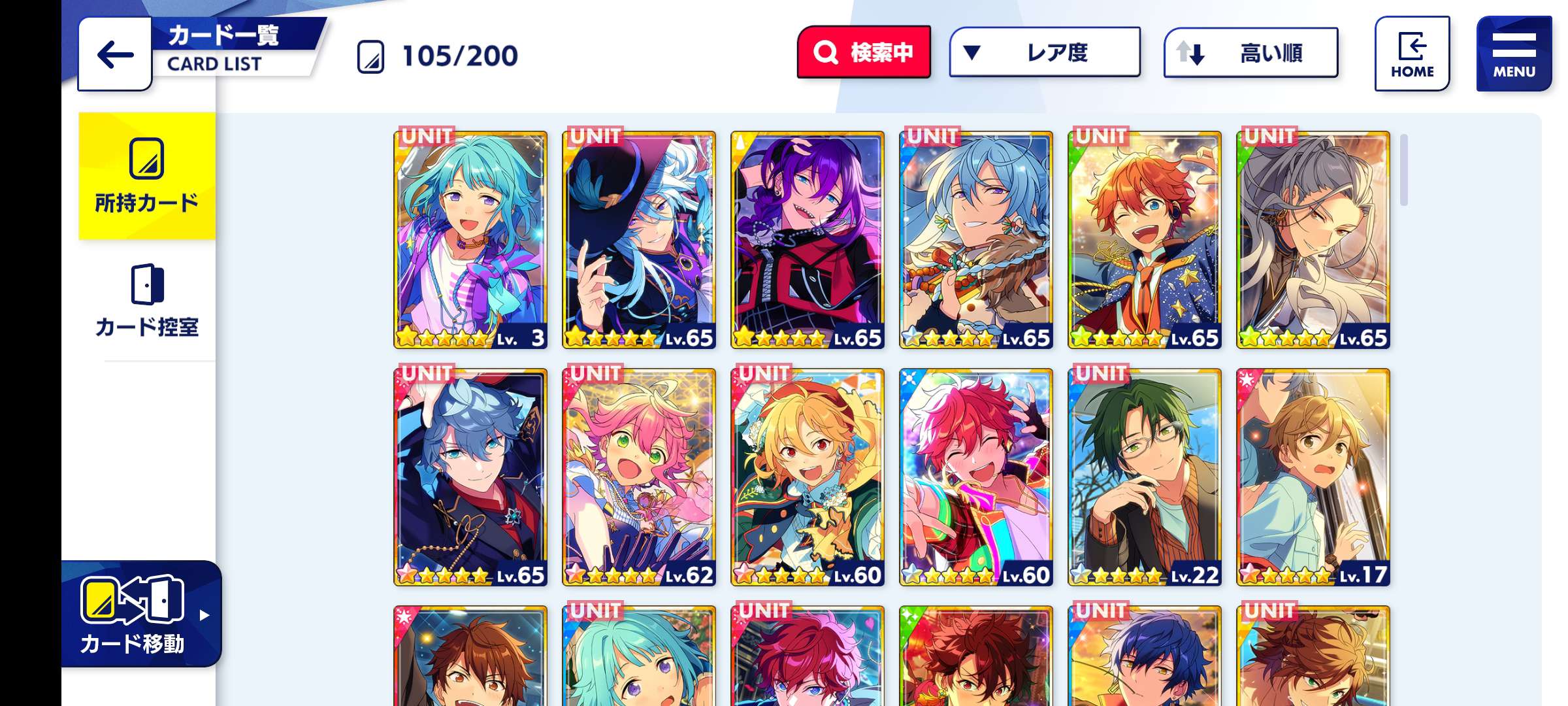Go back with the arrow button
This screenshot has width=1568, height=706.
[x=115, y=55]
